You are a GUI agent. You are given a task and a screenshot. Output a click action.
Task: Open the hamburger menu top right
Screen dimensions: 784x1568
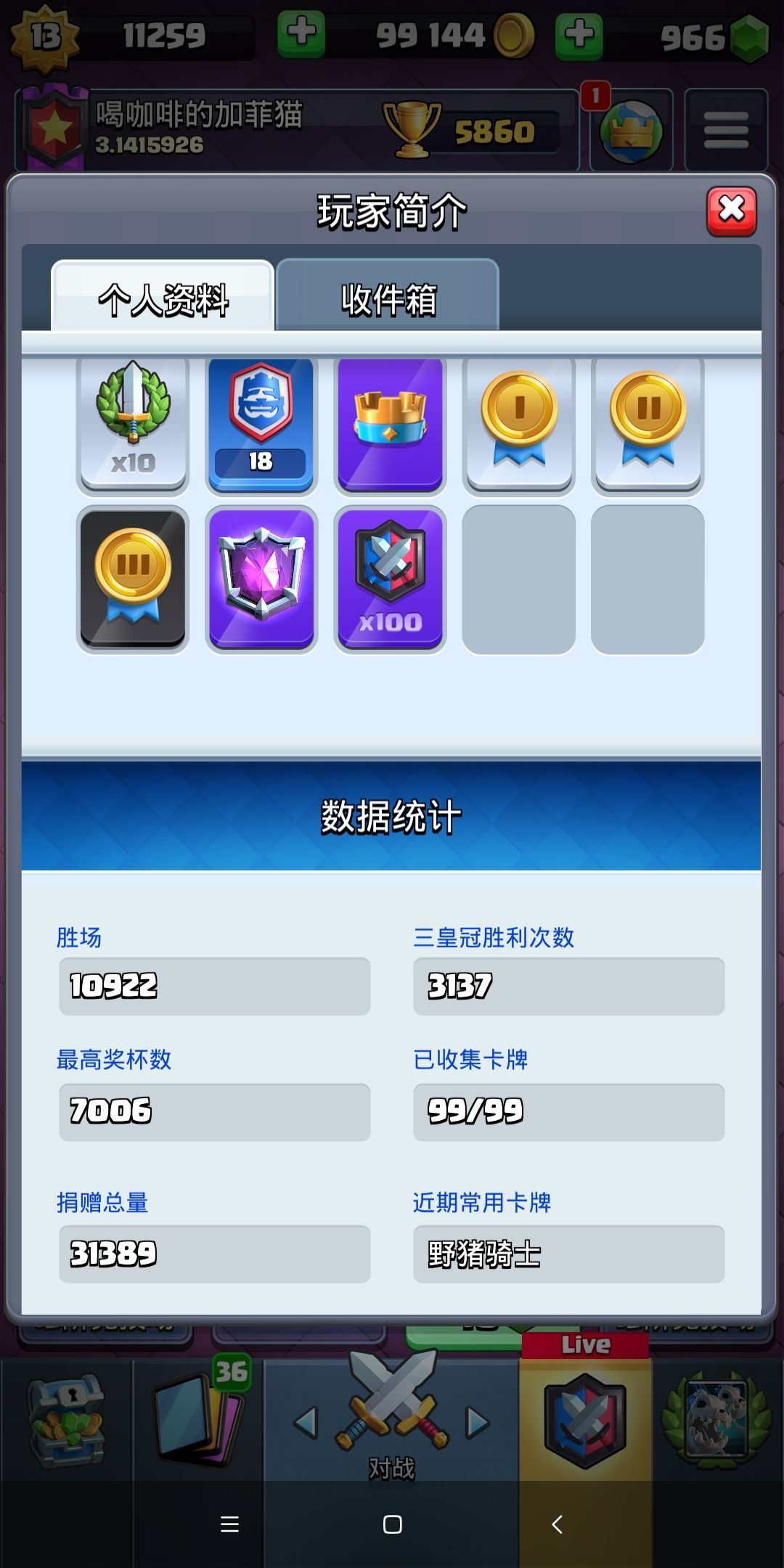pyautogui.click(x=725, y=128)
